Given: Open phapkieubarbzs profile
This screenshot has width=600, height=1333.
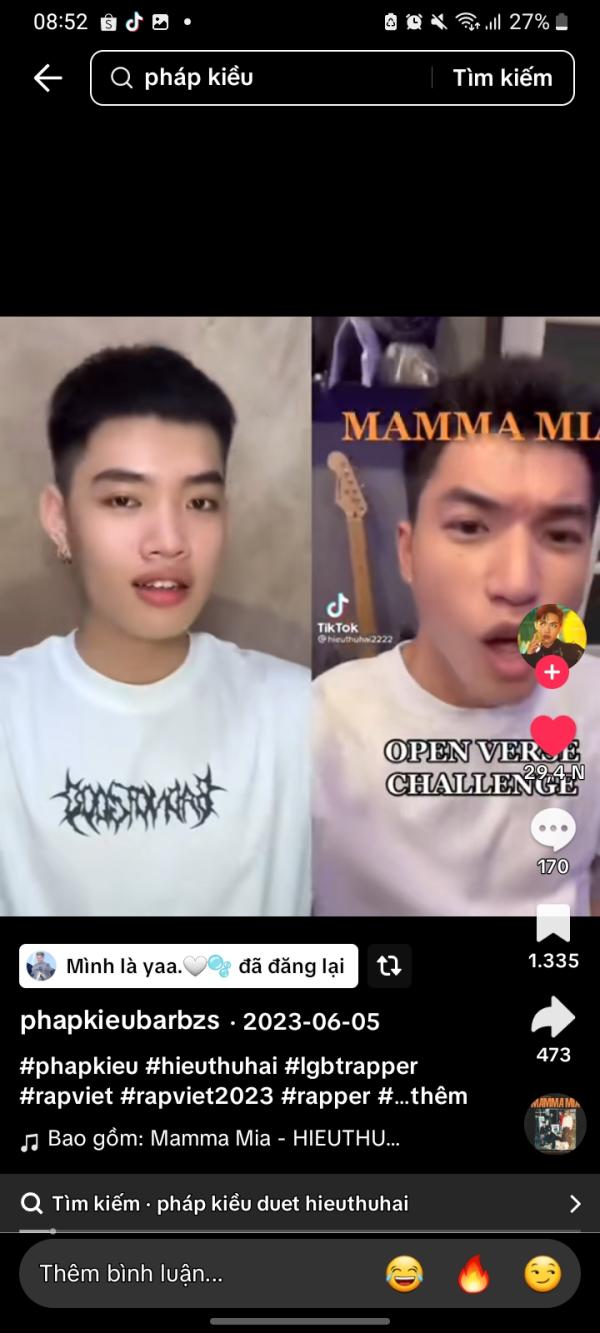Looking at the screenshot, I should click(x=119, y=1021).
